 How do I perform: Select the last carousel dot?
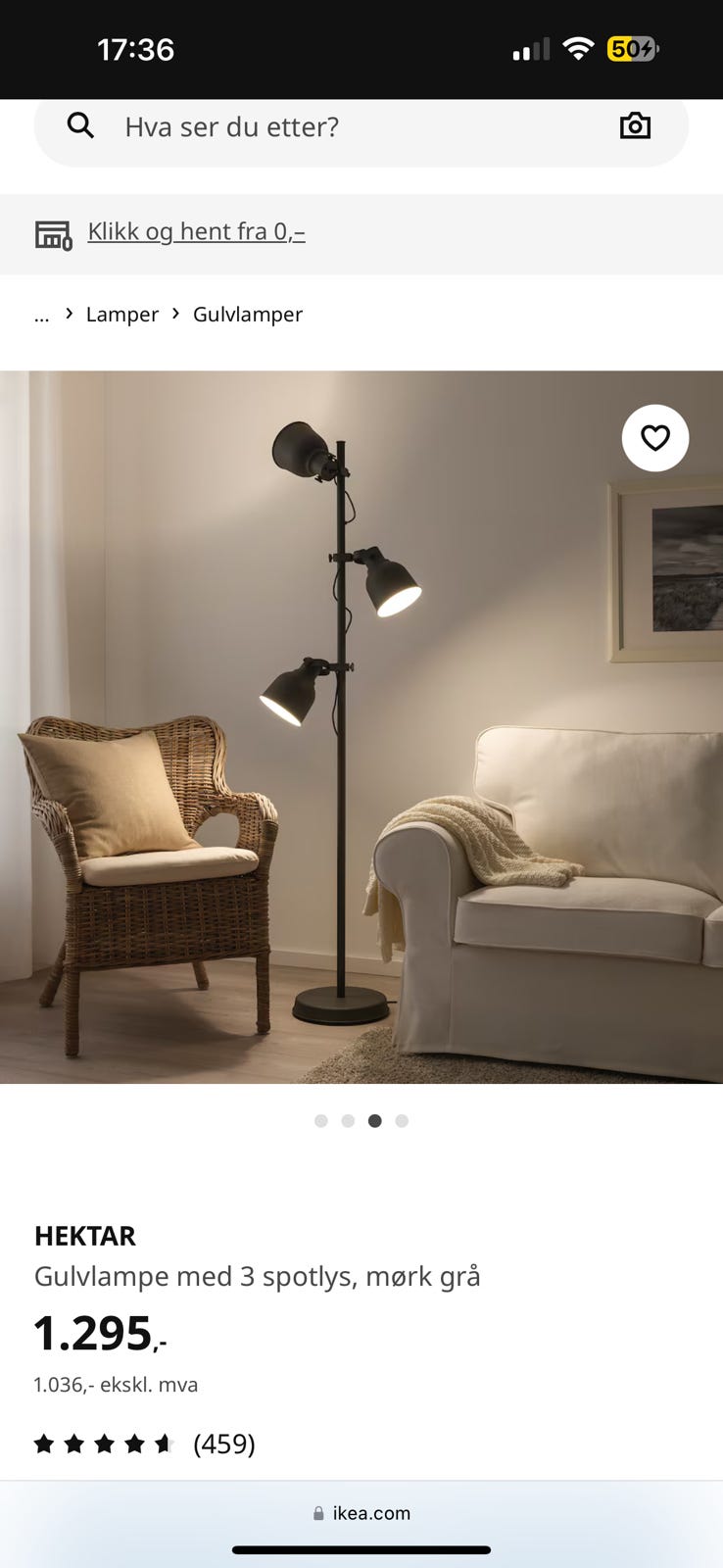[x=402, y=1120]
